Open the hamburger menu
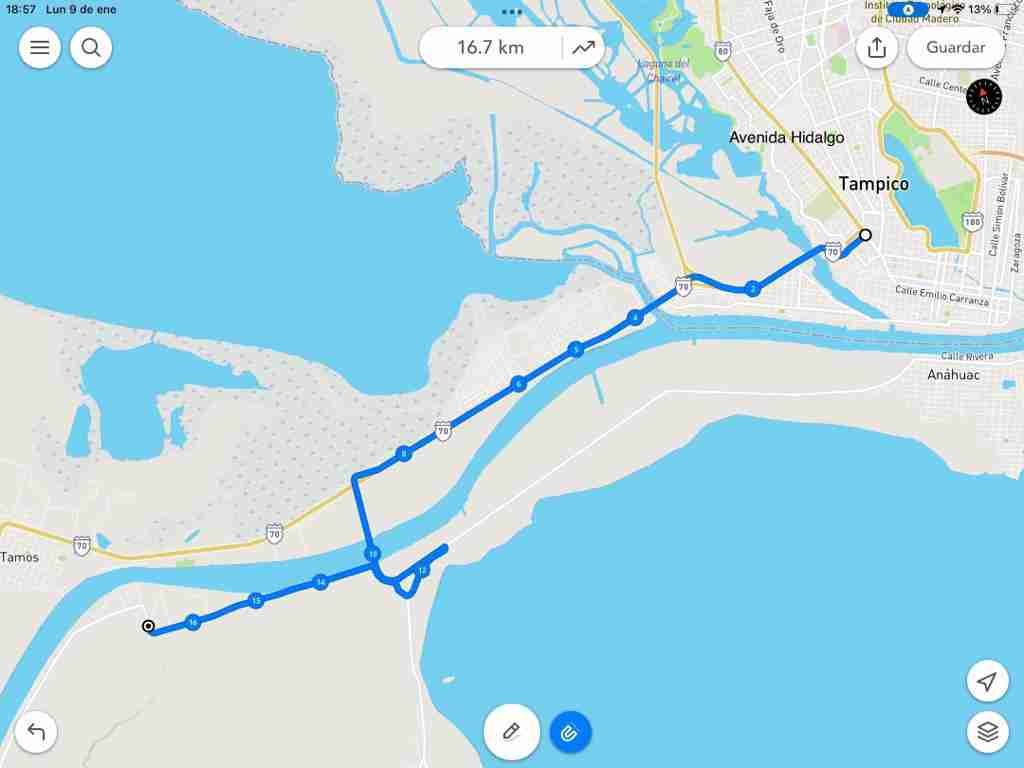The image size is (1024, 768). pyautogui.click(x=40, y=48)
